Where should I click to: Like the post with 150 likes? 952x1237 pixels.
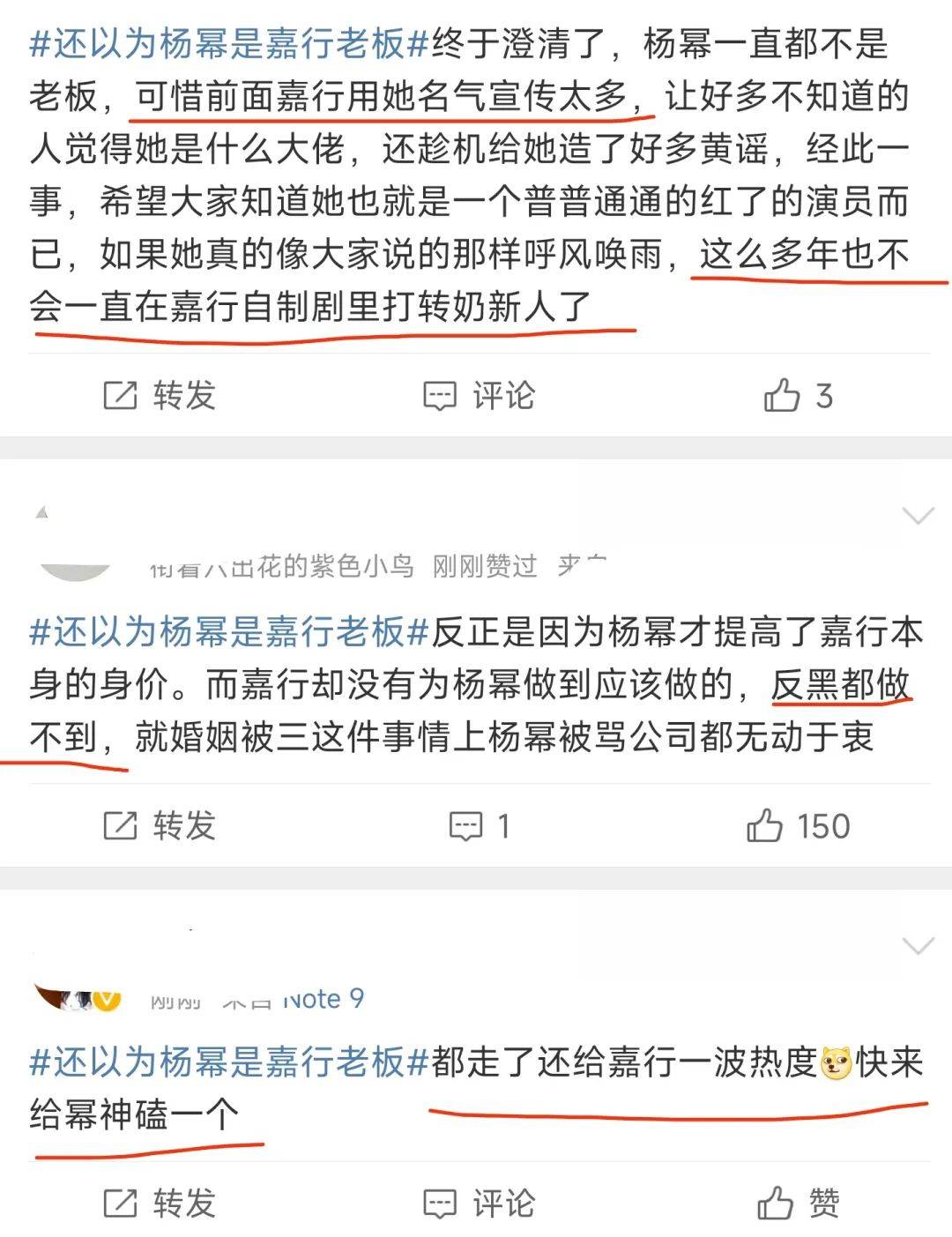798,825
